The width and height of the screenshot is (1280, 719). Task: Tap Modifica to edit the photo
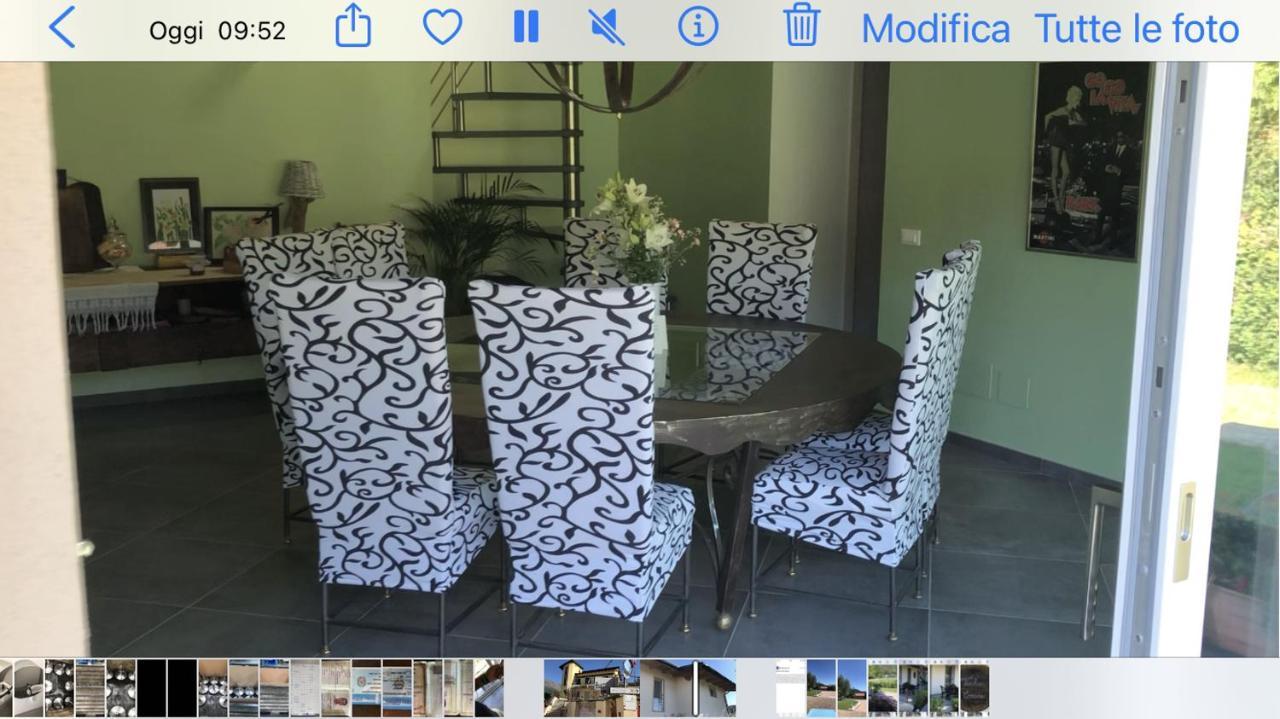pos(935,29)
